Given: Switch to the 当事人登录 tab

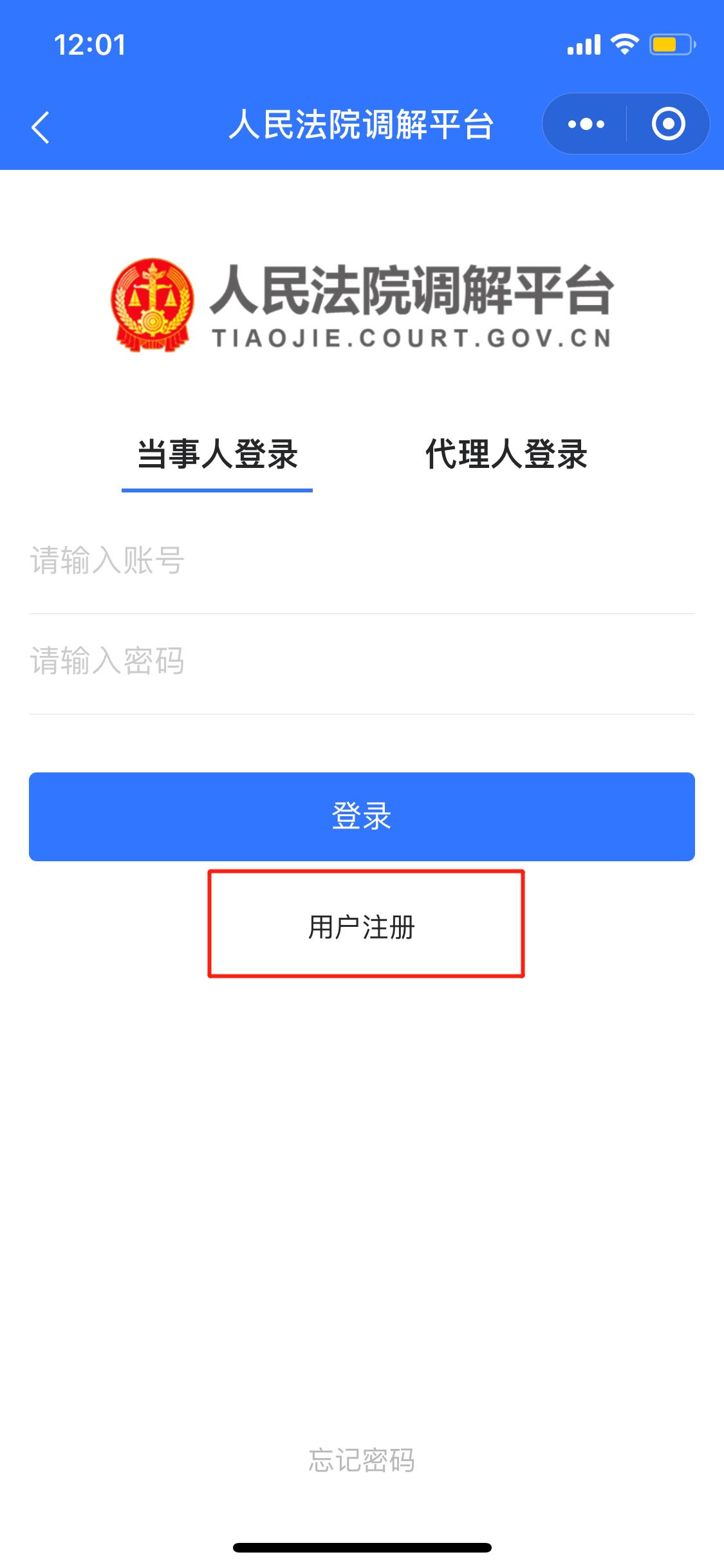Looking at the screenshot, I should point(218,454).
